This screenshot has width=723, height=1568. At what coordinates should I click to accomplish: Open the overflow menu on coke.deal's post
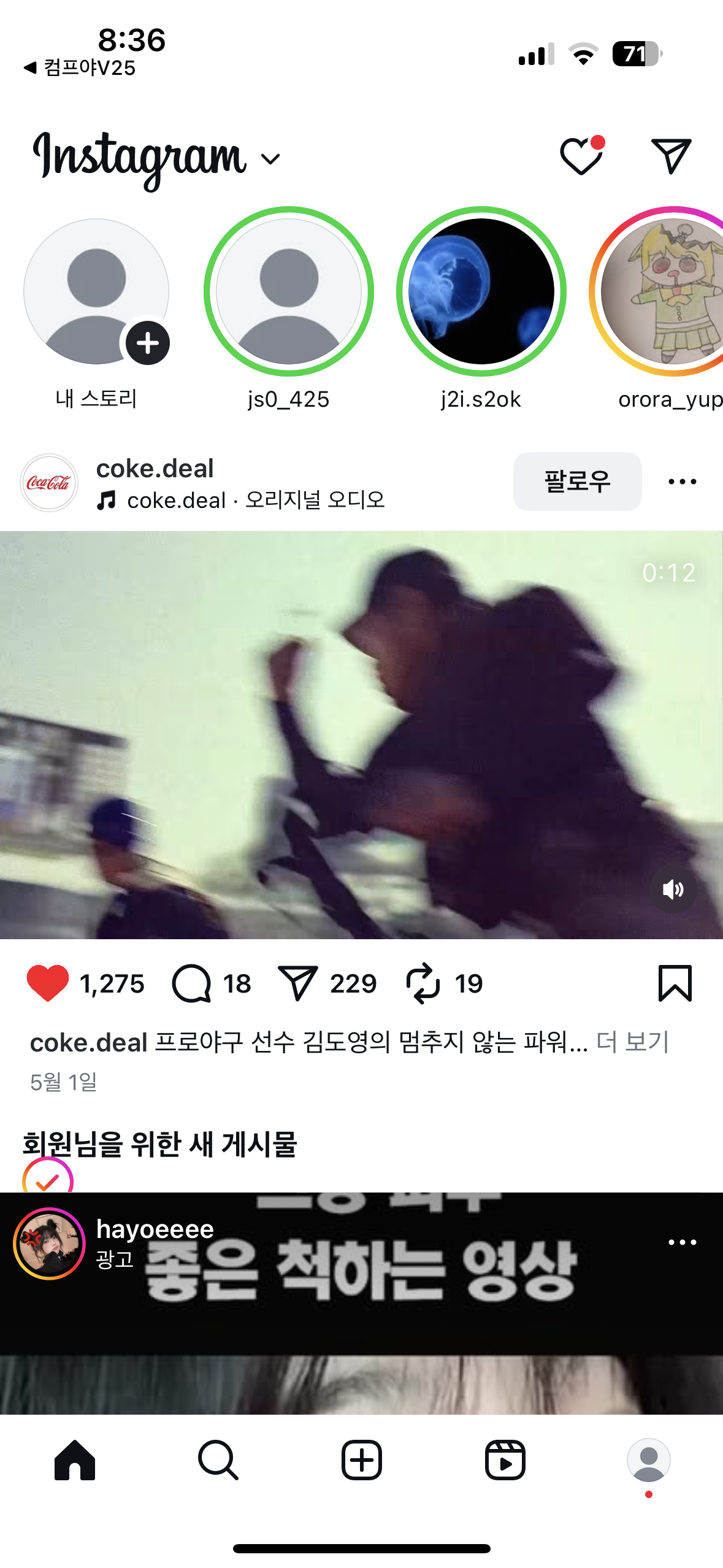[682, 482]
